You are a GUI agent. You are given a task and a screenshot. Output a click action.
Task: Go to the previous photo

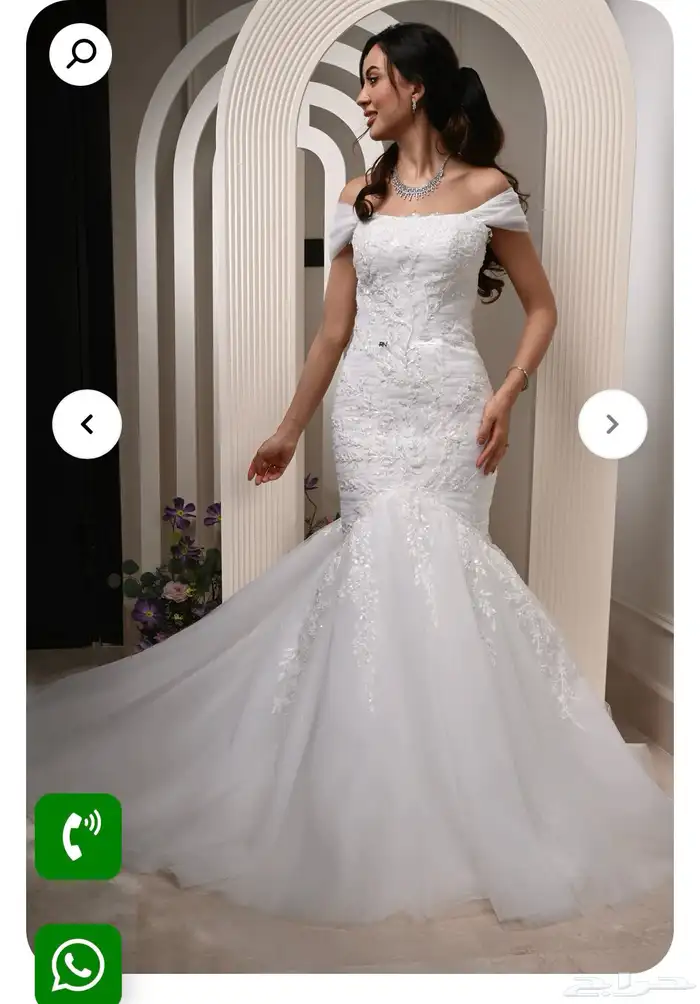tap(87, 424)
